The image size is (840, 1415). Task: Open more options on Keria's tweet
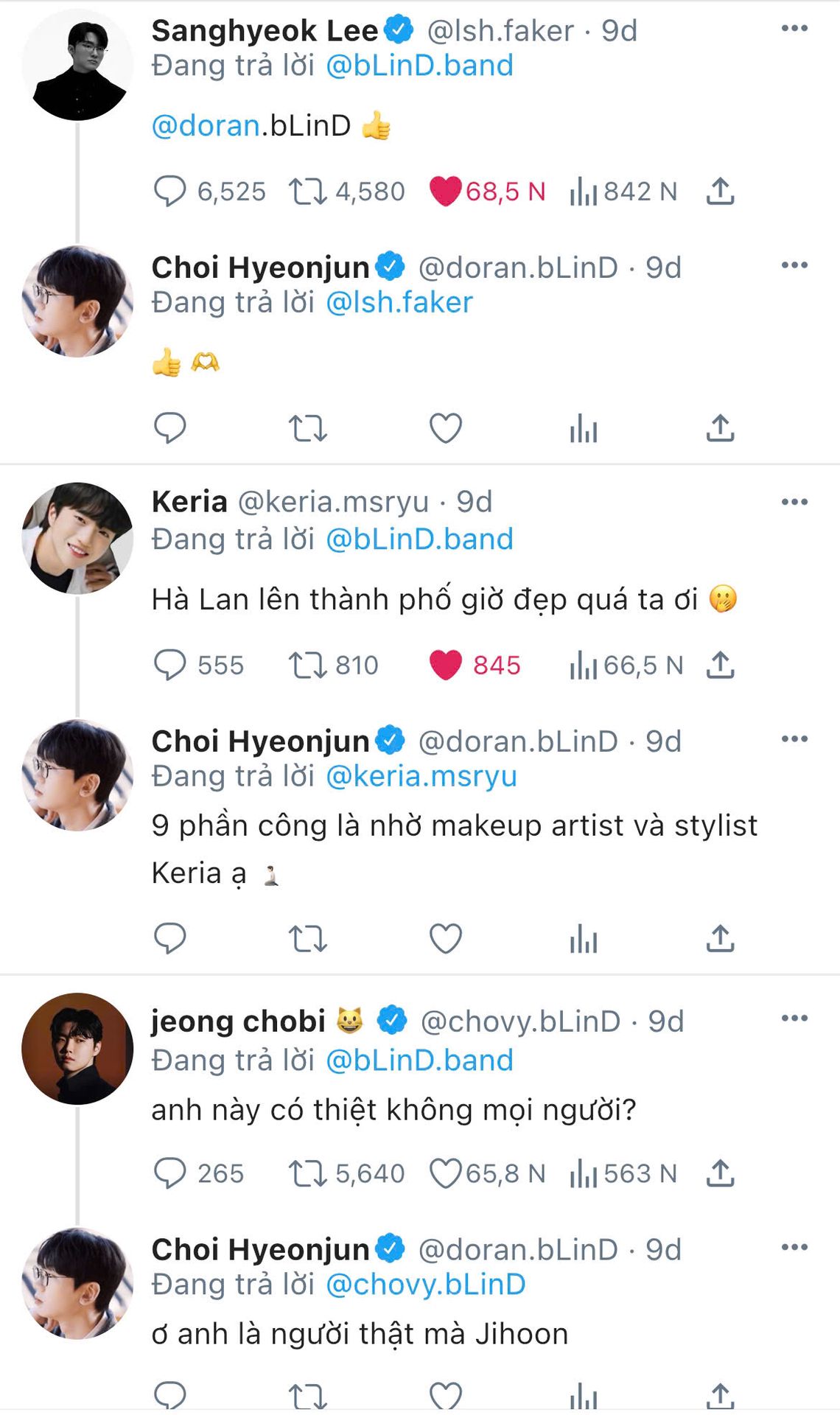tap(794, 503)
